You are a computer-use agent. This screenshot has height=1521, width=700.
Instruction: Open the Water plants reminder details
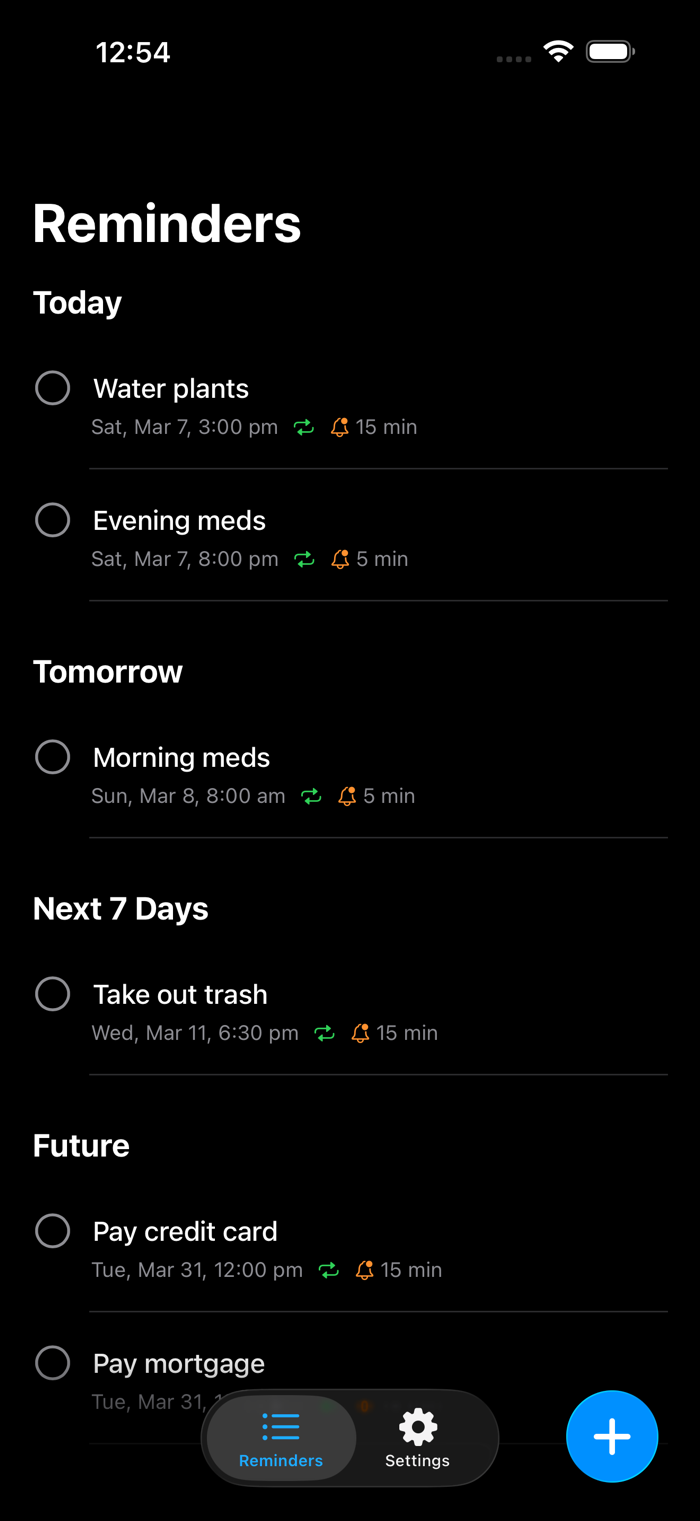tap(171, 389)
